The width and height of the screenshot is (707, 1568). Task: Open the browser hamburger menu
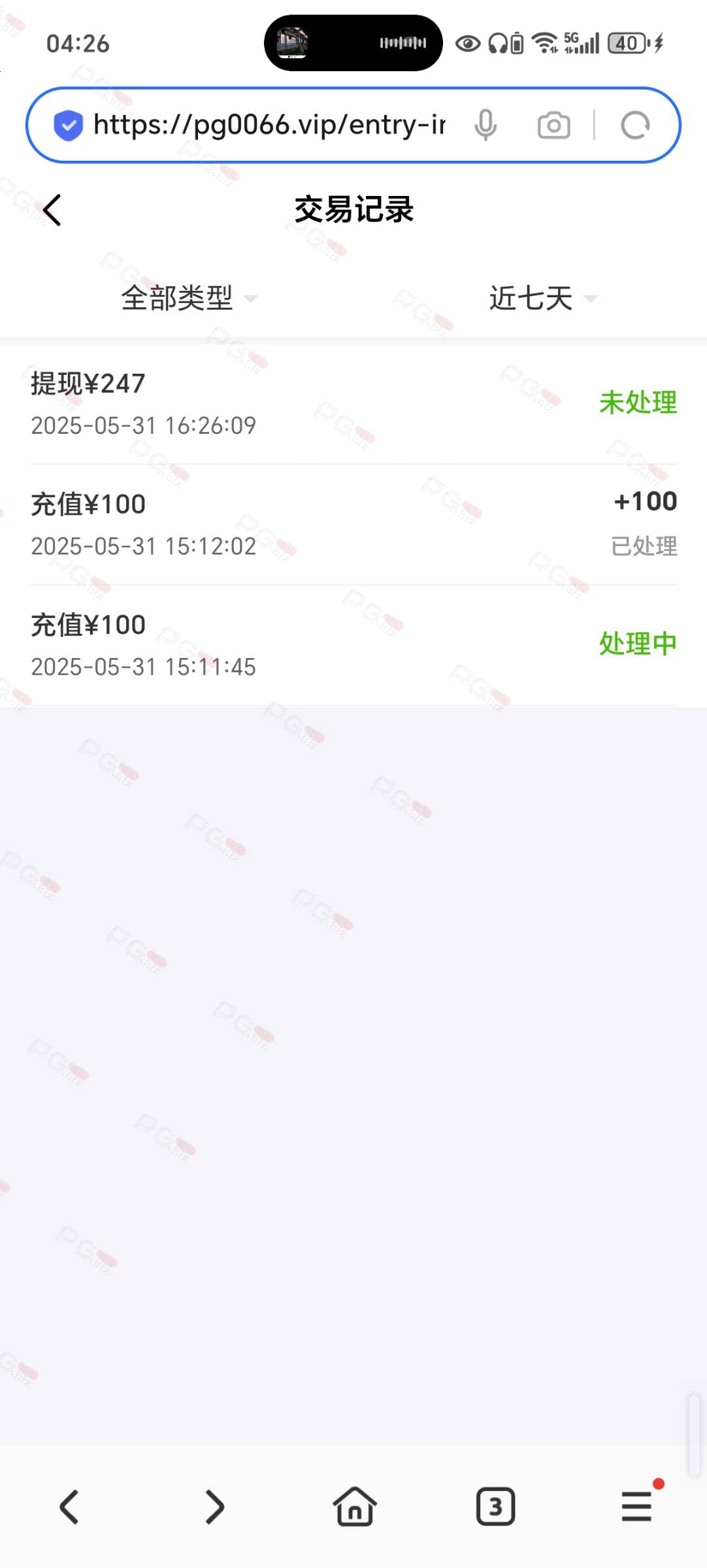tap(636, 1506)
